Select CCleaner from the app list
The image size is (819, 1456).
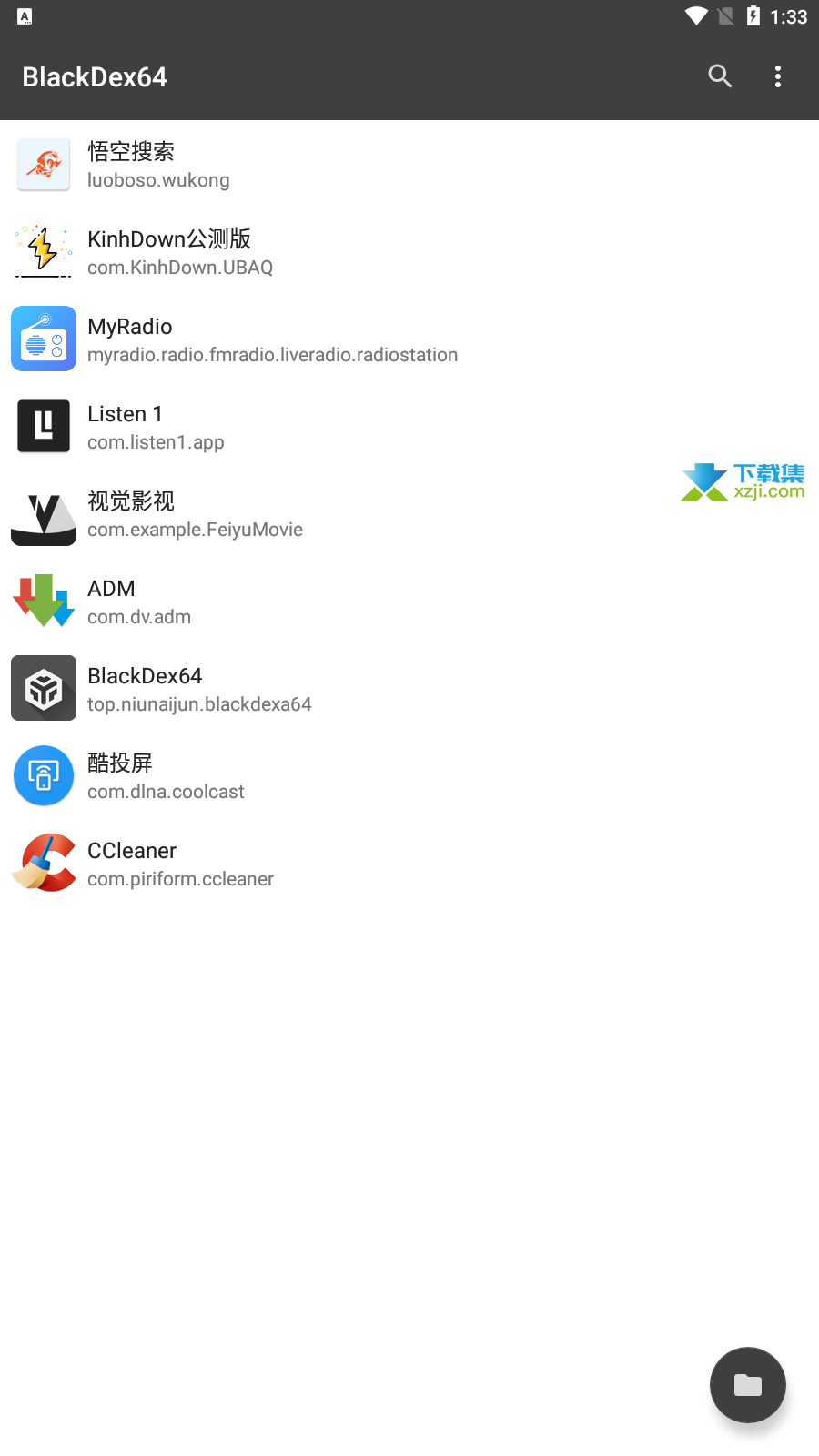click(x=409, y=863)
